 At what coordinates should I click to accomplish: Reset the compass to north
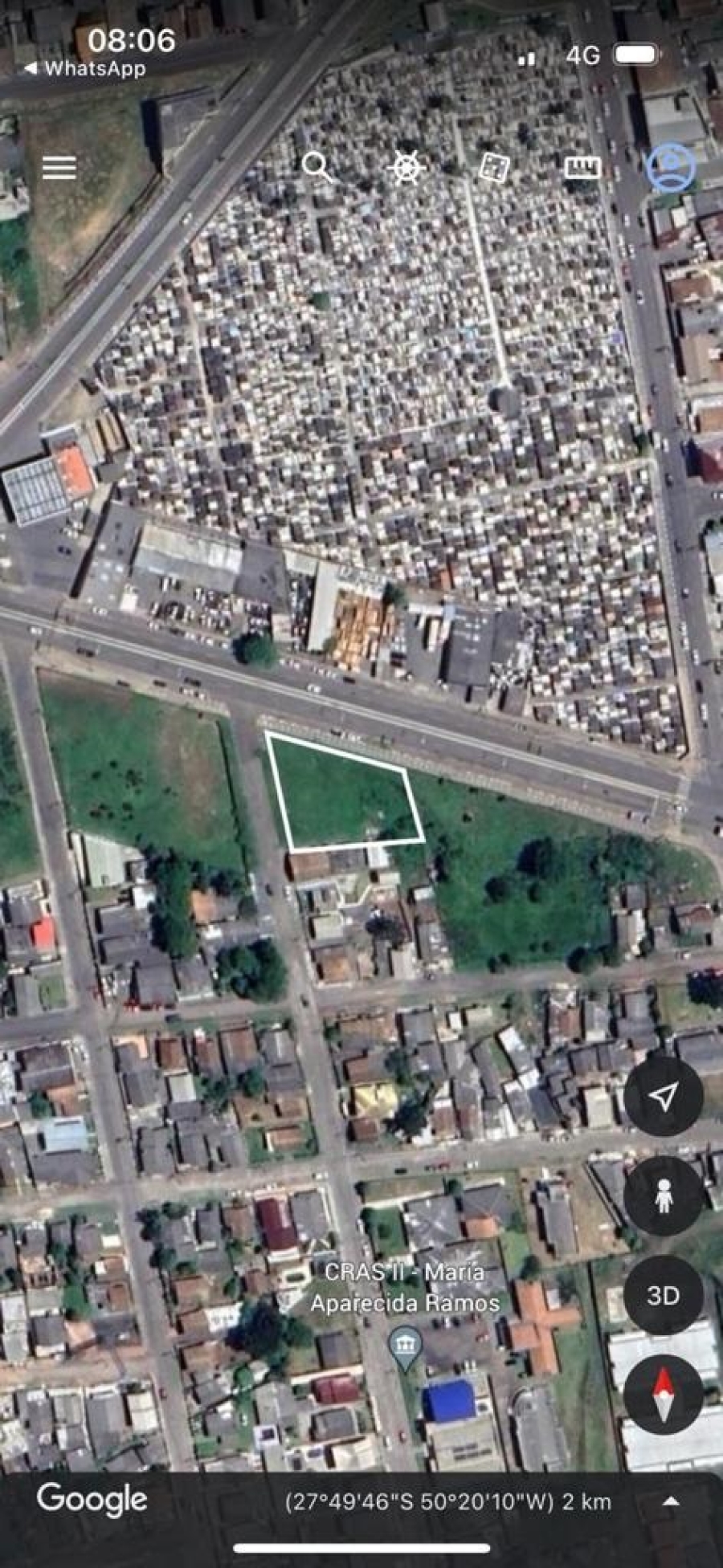tap(663, 1395)
